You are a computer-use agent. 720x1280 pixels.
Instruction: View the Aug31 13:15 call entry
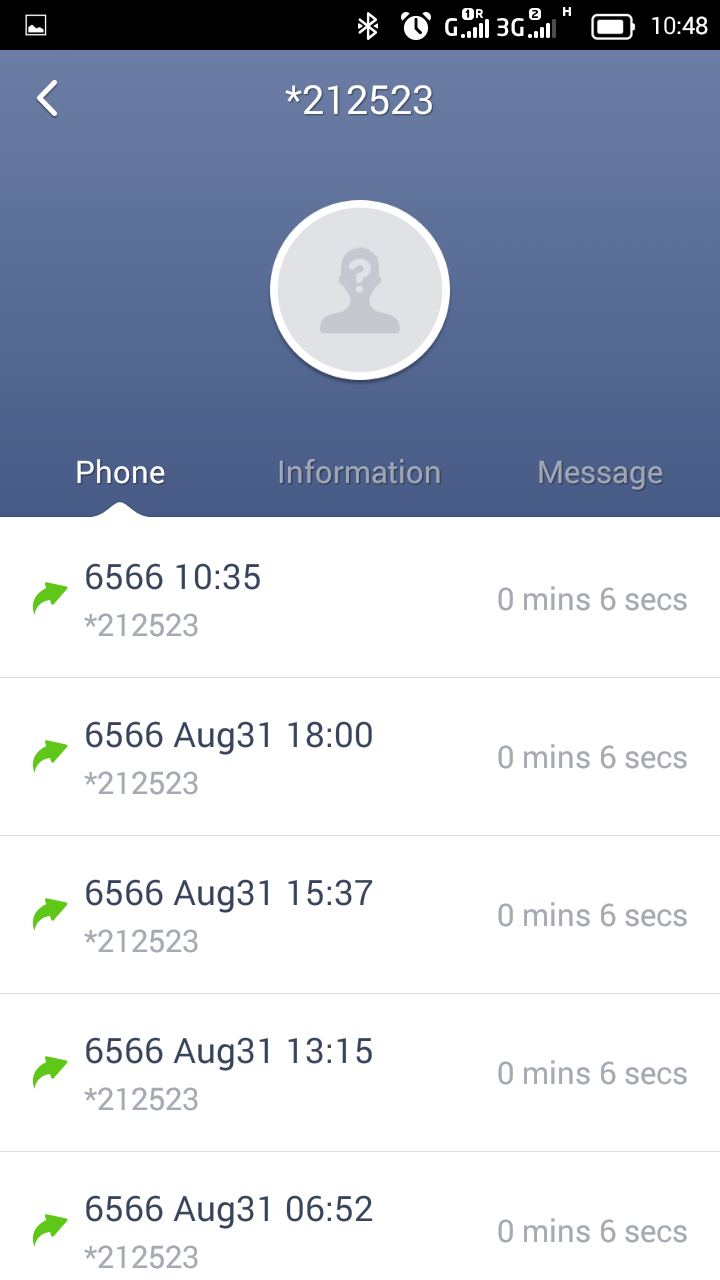tap(360, 1073)
